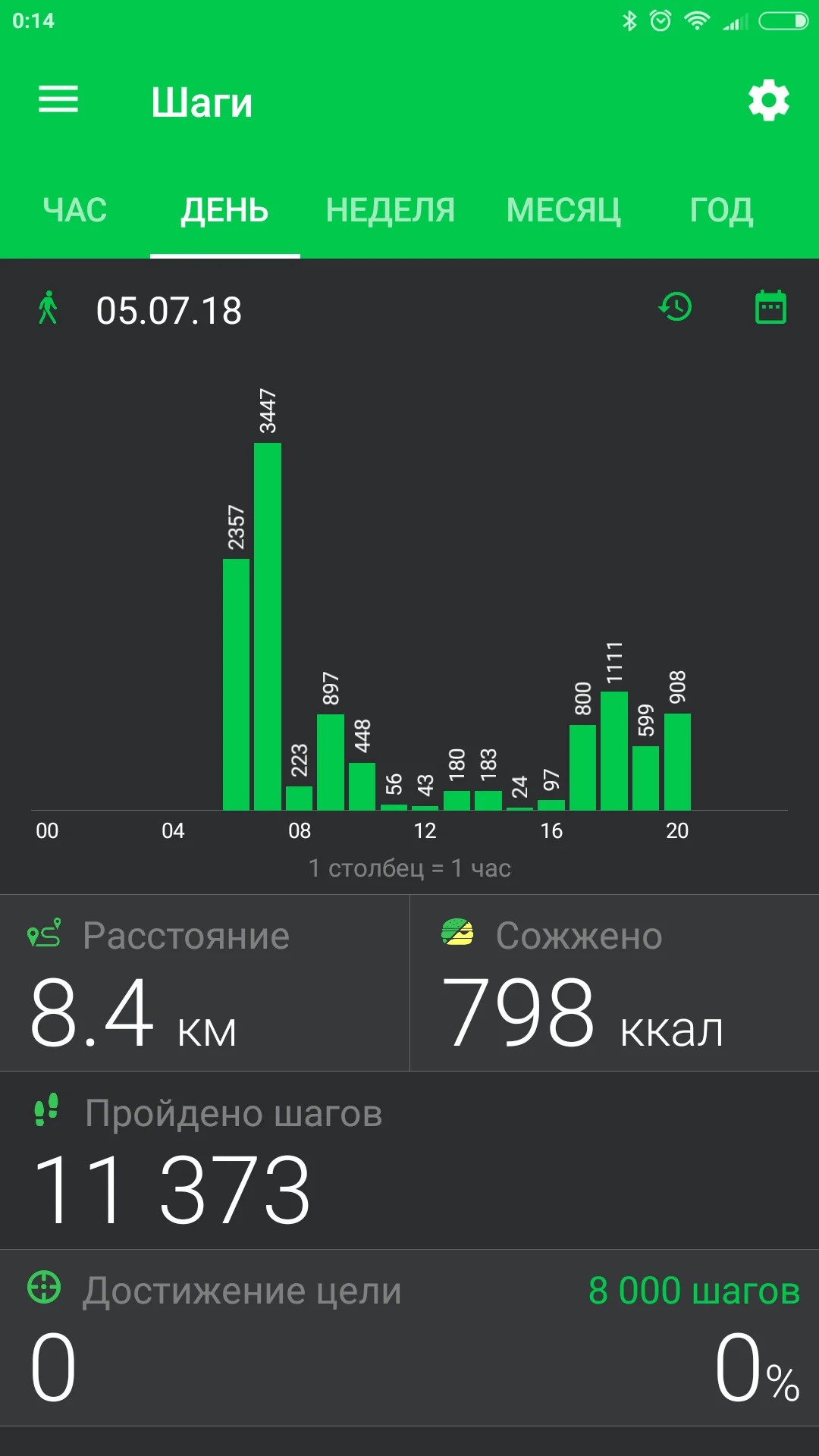Select the ДЕНЬ tab

coord(224,210)
